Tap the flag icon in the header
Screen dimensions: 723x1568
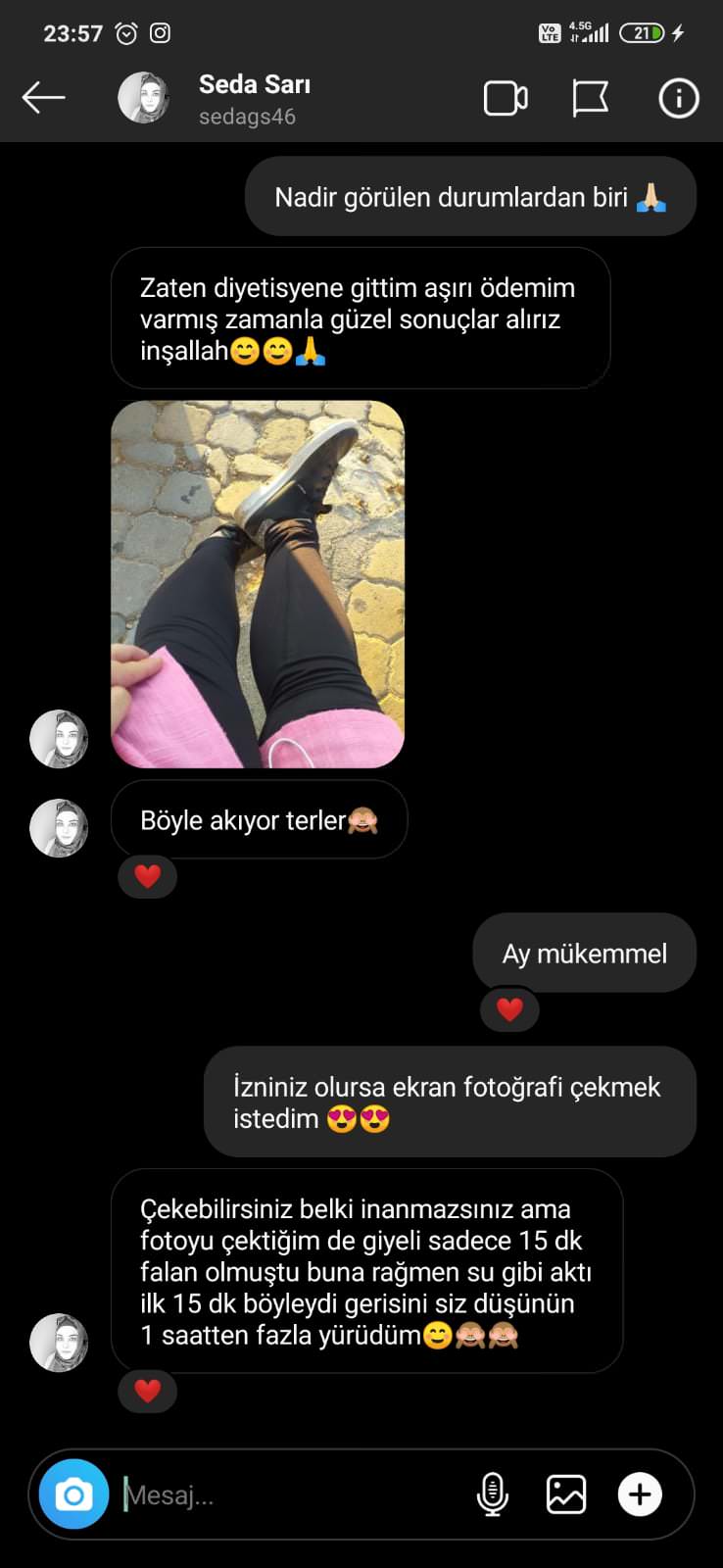point(591,98)
